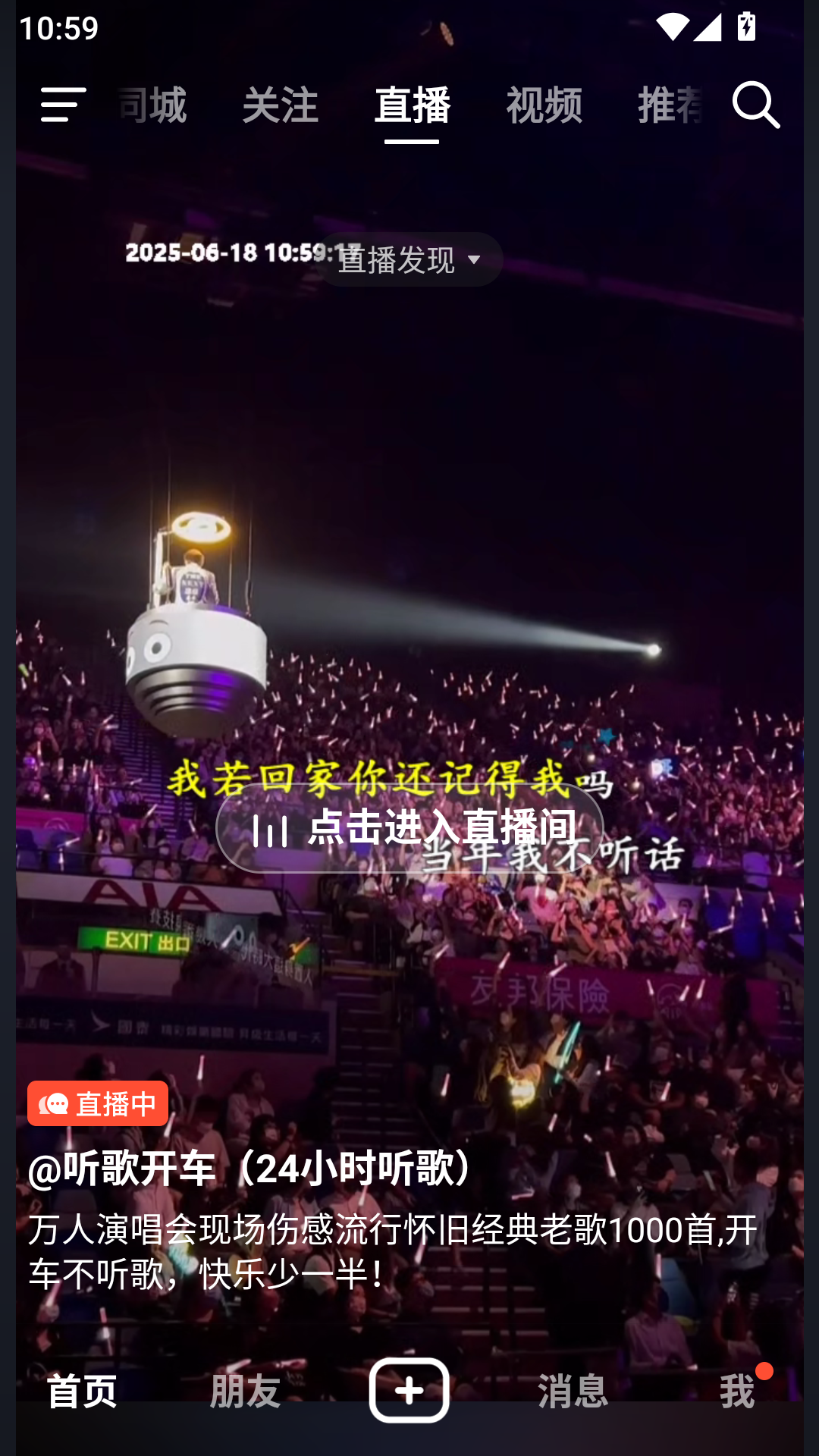Open the @听歌开车 streamer profile link

pyautogui.click(x=250, y=1148)
